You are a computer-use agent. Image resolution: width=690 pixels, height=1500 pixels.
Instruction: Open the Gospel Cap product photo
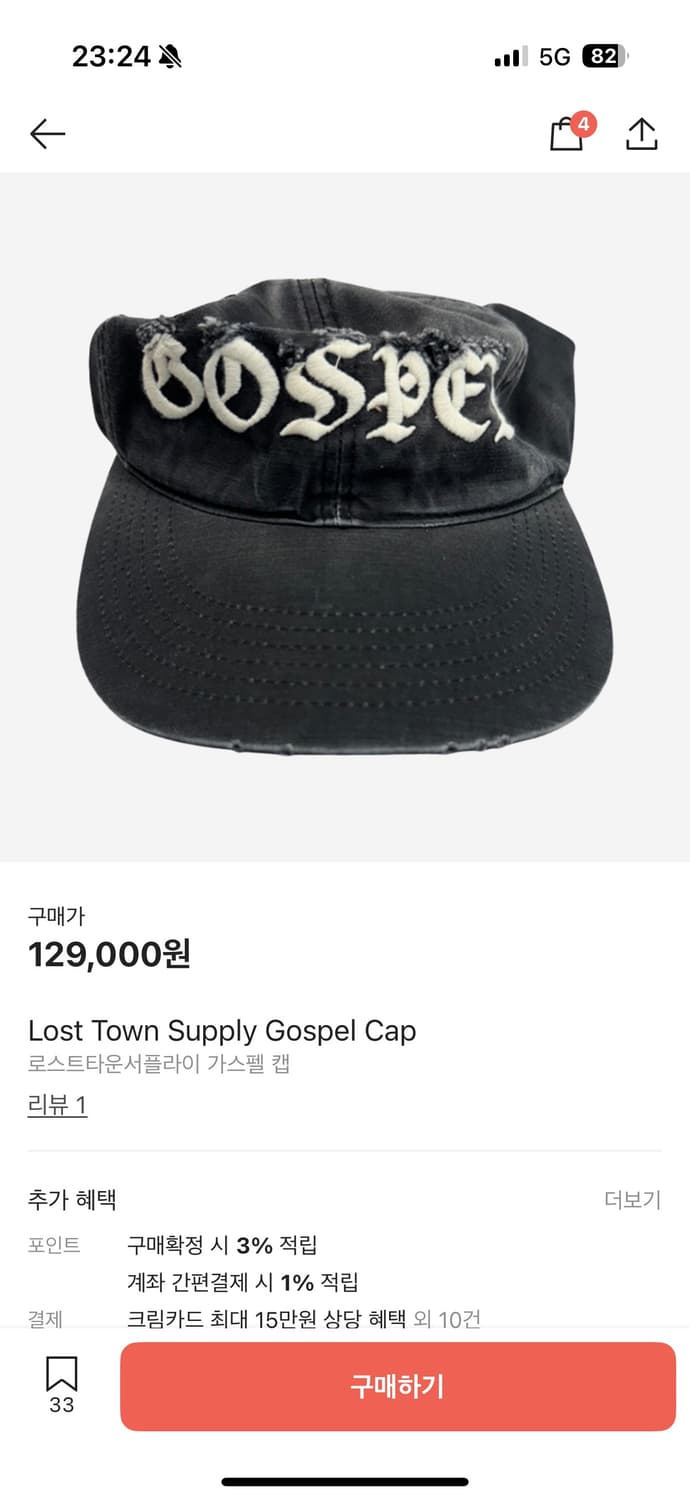pos(345,515)
